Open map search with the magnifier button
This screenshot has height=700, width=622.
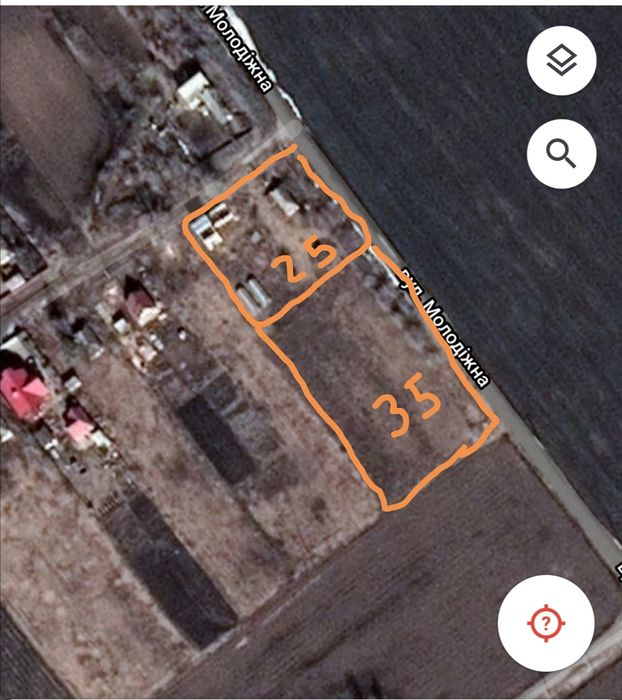coord(561,153)
